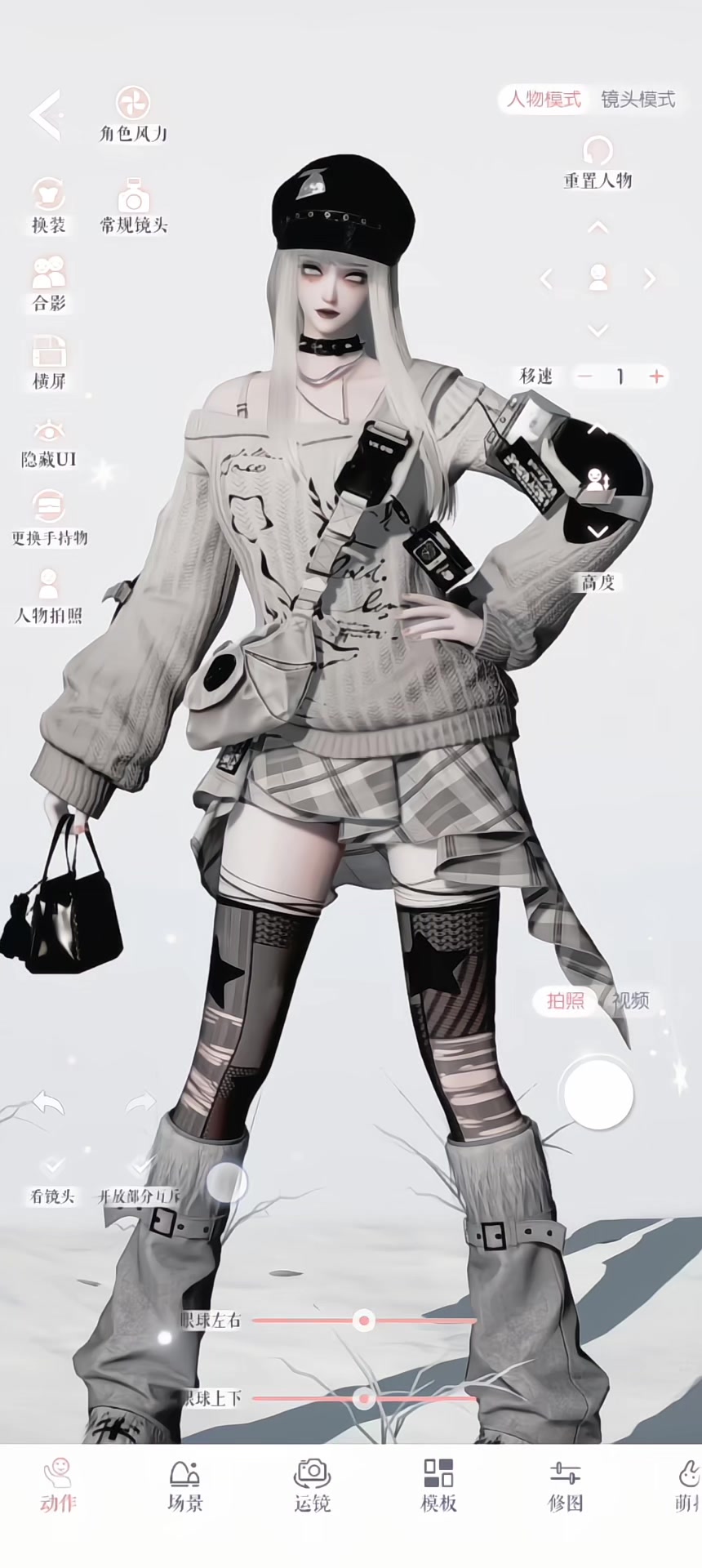Open 场景 tab in bottom bar
Image resolution: width=702 pixels, height=1568 pixels.
(185, 1486)
